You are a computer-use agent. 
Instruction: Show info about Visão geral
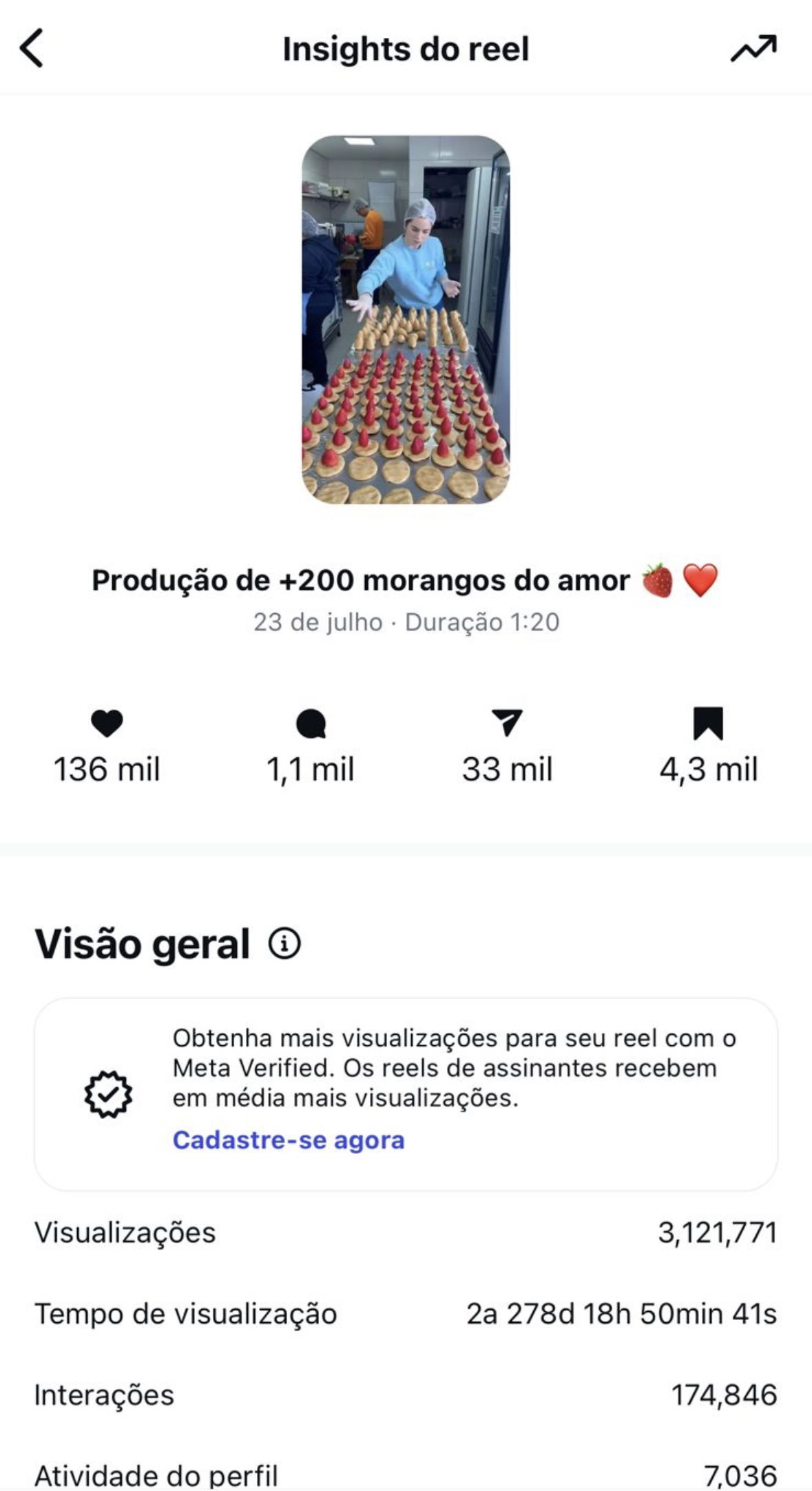click(284, 943)
